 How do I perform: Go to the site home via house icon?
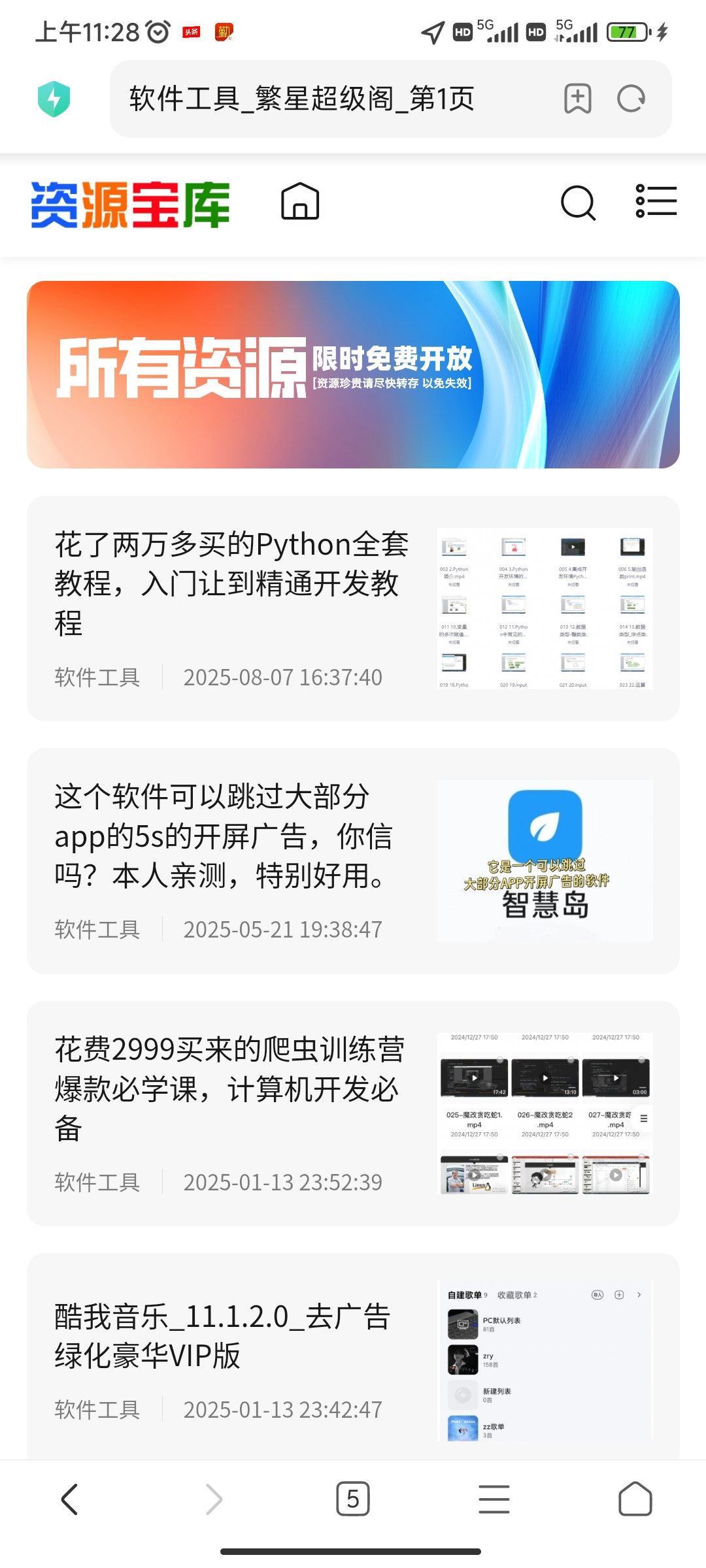click(300, 201)
